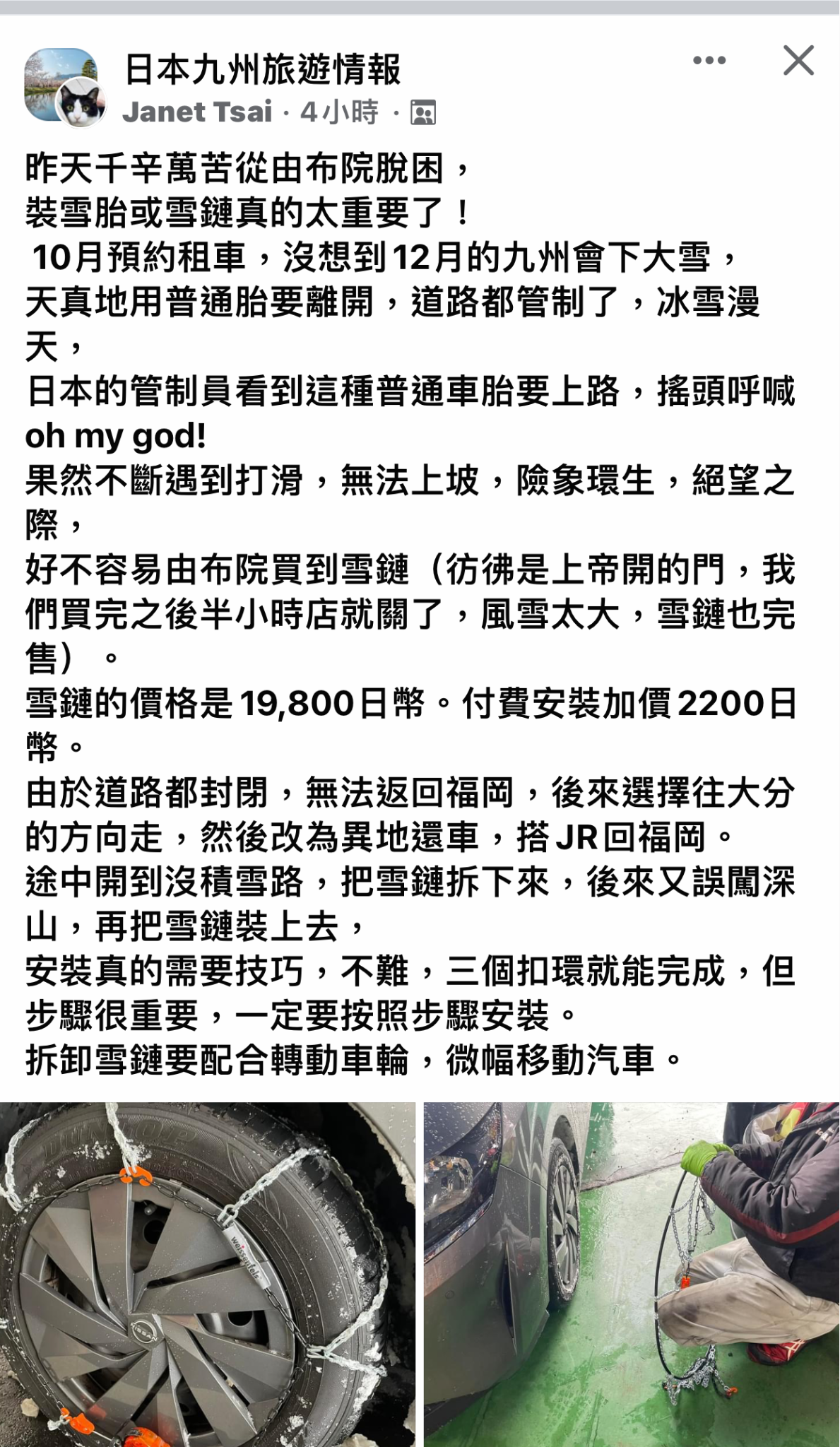
Task: Open Janet Tsai's profile
Action: click(197, 112)
